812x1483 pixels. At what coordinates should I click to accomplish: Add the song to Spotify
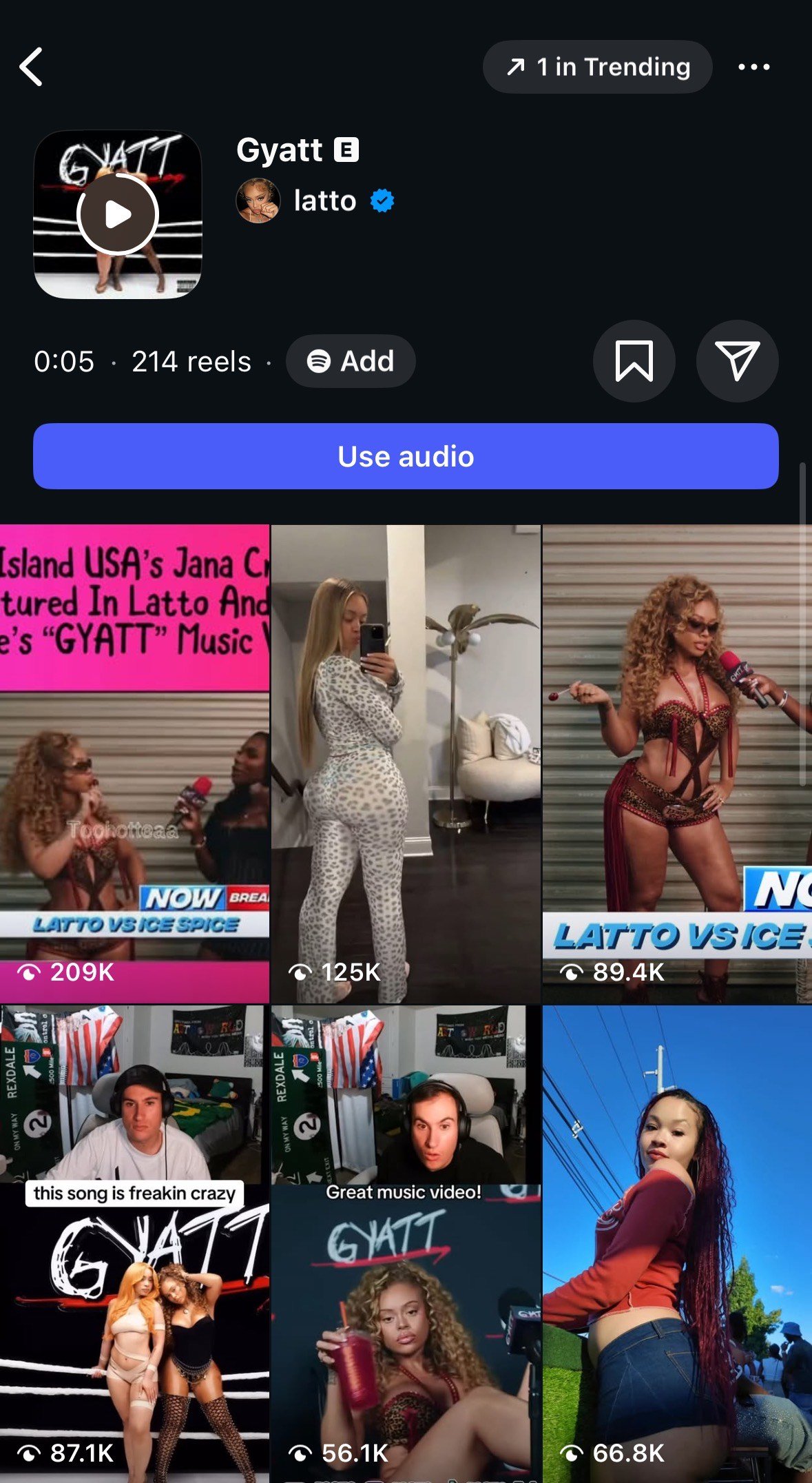[351, 361]
